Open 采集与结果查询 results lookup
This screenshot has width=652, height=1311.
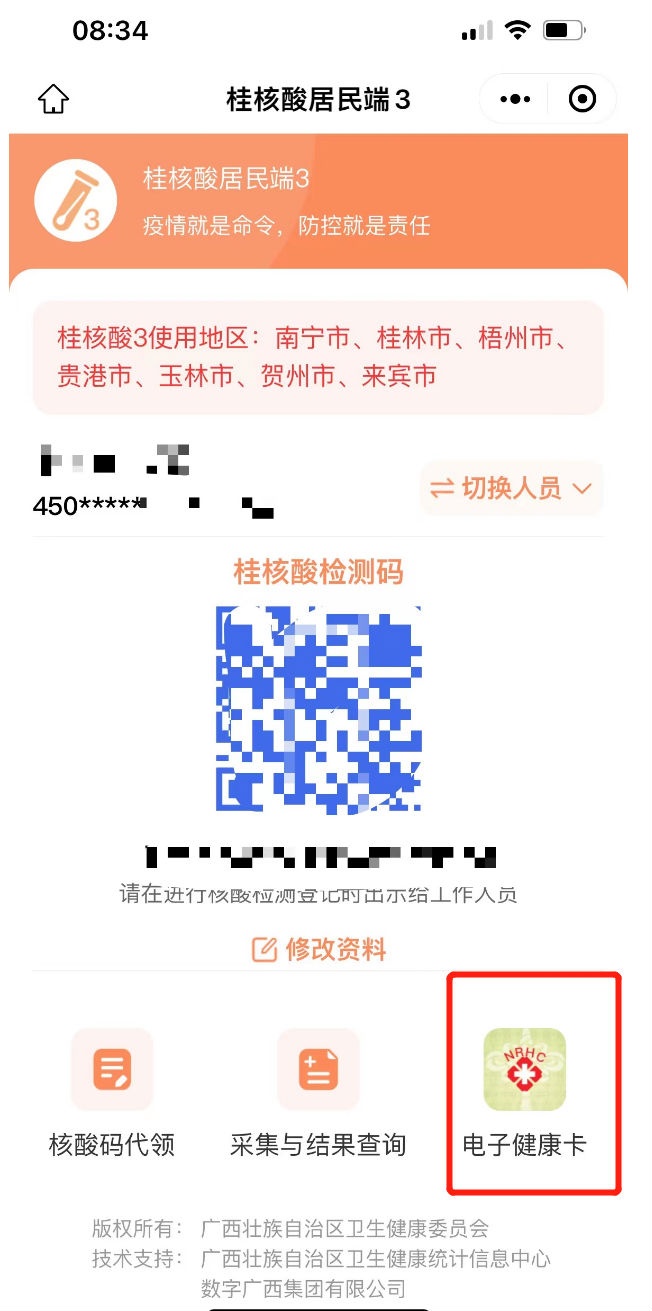click(318, 1093)
